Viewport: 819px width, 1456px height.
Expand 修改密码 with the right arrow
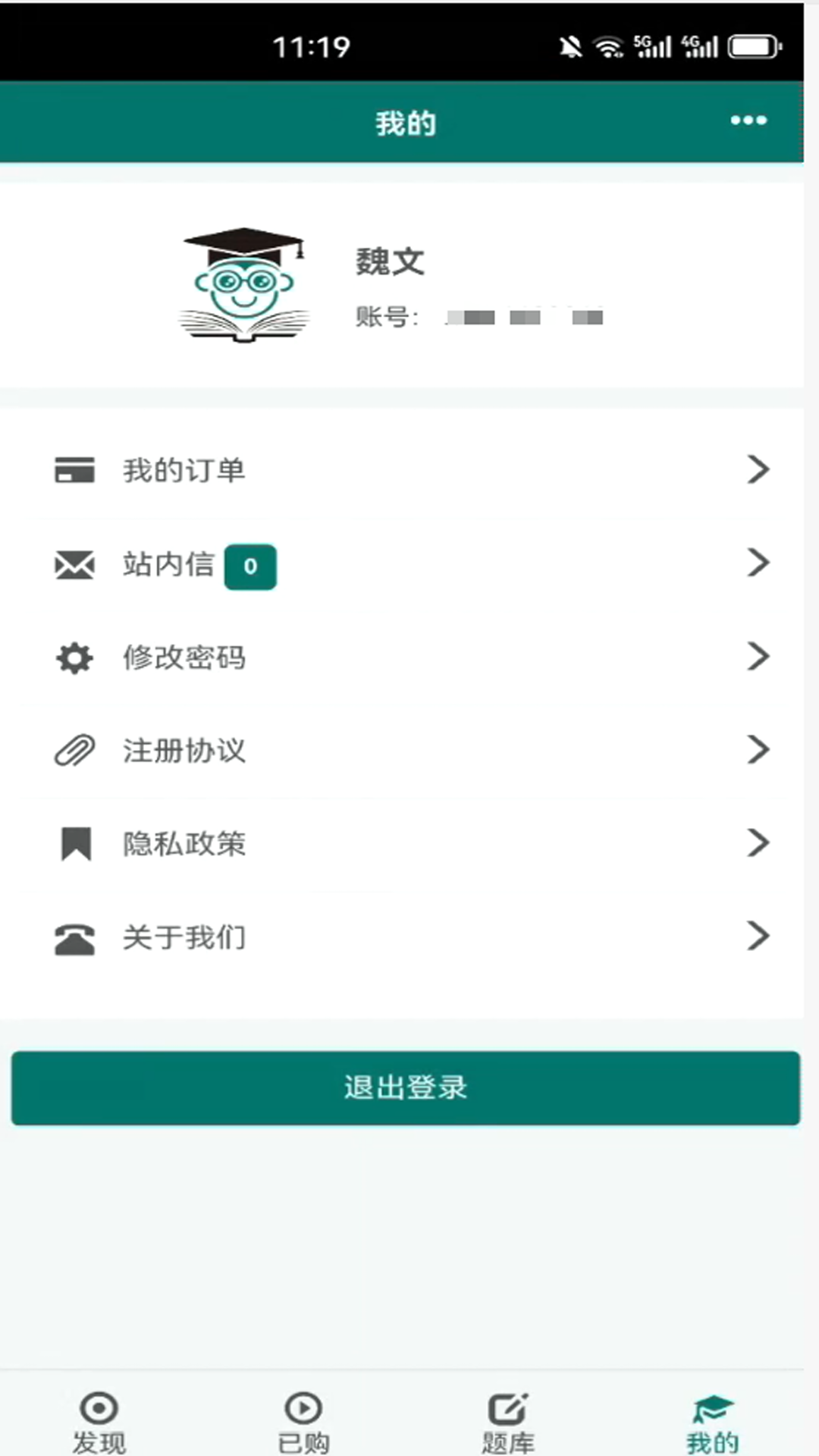[x=759, y=657]
